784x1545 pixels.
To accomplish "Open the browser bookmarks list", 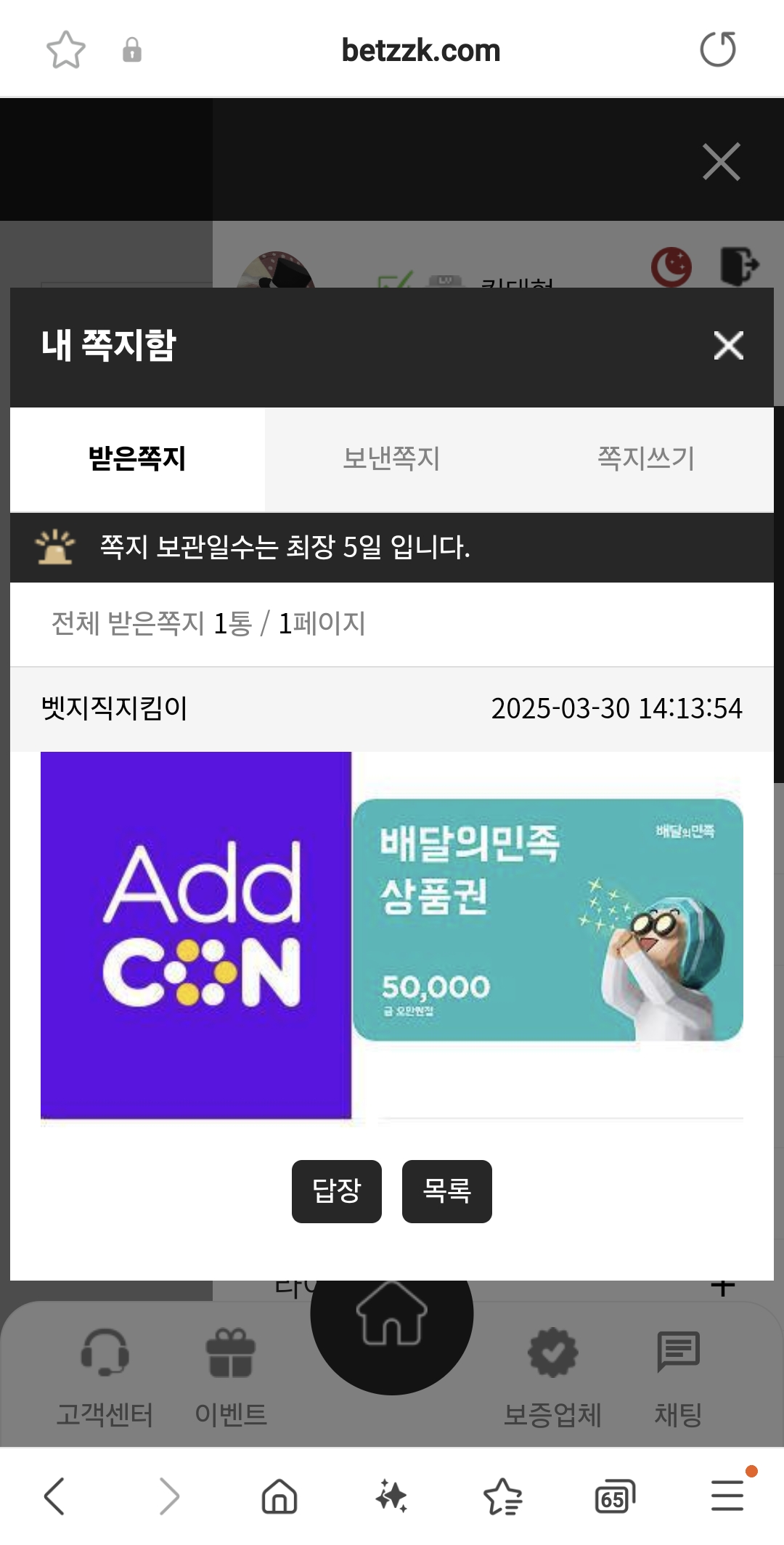I will pyautogui.click(x=502, y=1496).
